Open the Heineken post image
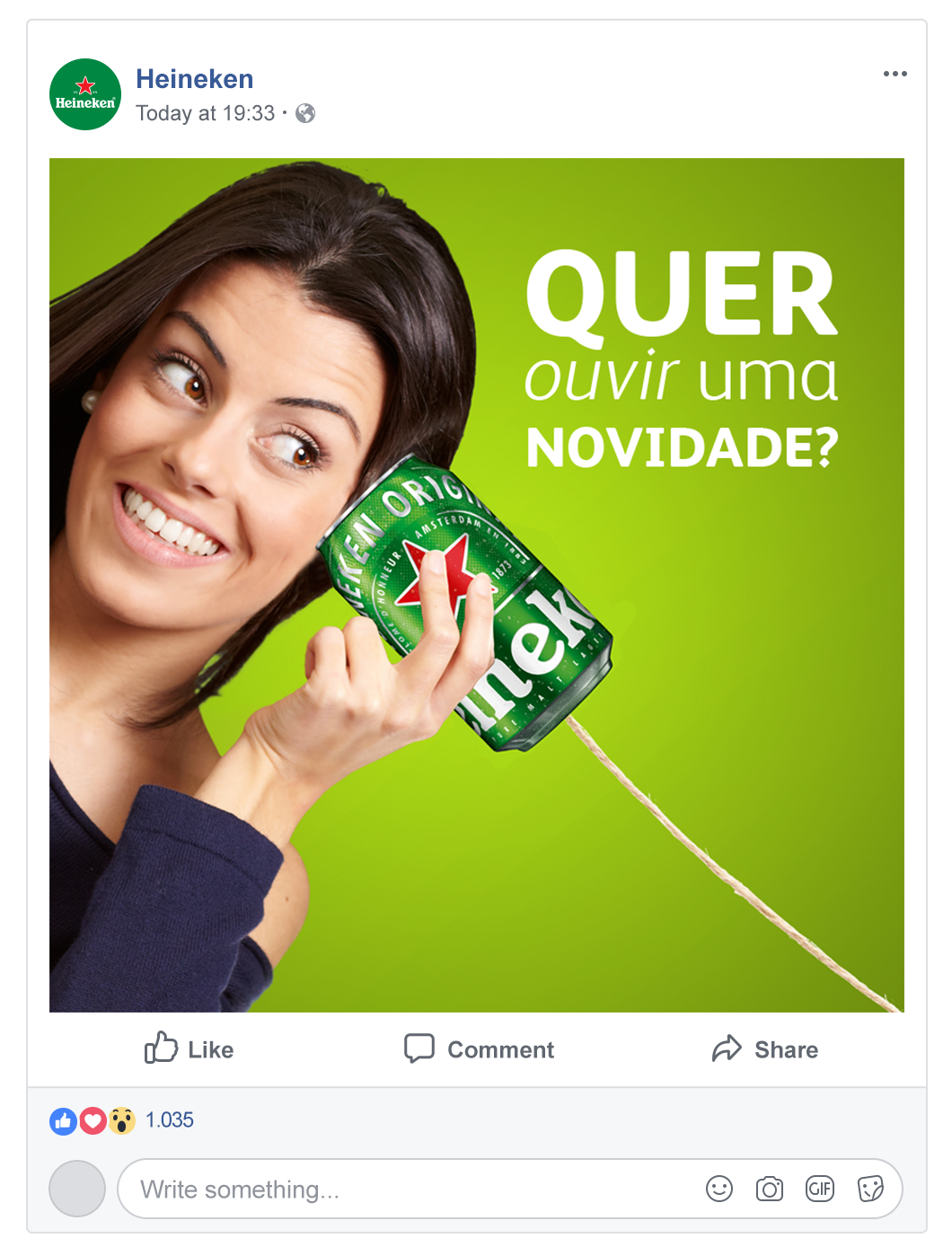This screenshot has height=1256, width=952. (476, 584)
